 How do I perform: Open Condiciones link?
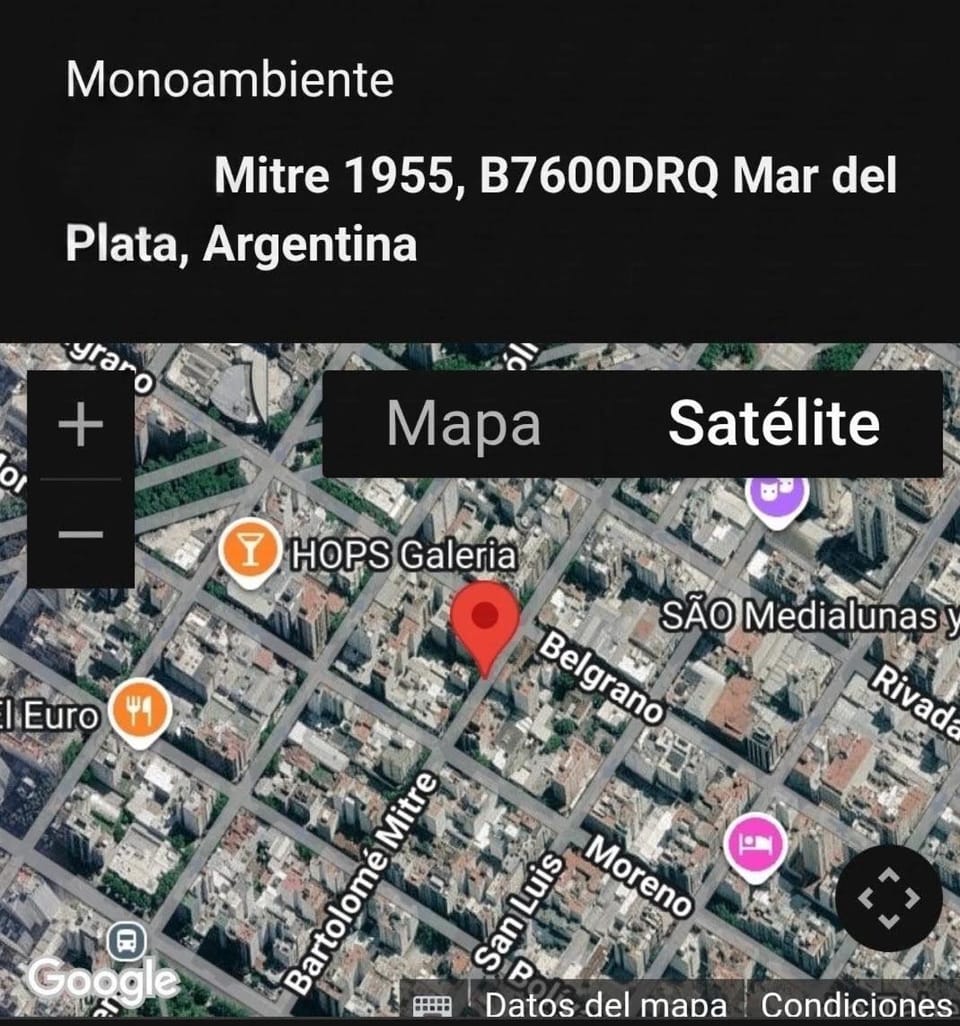[x=855, y=1004]
